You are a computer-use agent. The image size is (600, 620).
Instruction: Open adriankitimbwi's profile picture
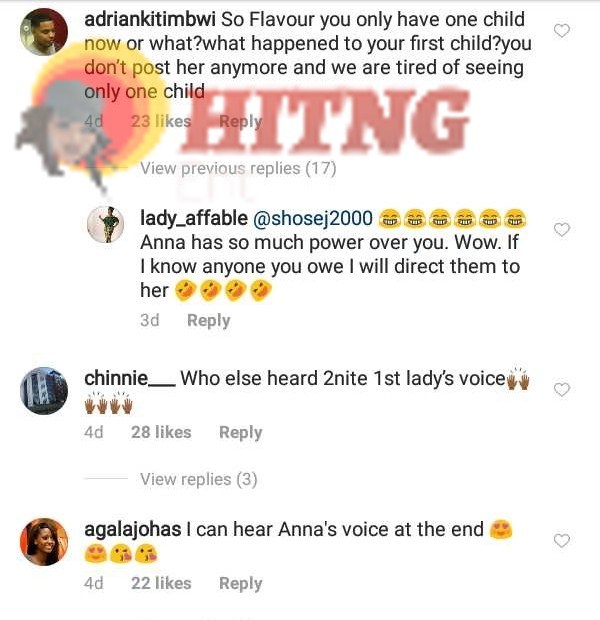coord(44,31)
